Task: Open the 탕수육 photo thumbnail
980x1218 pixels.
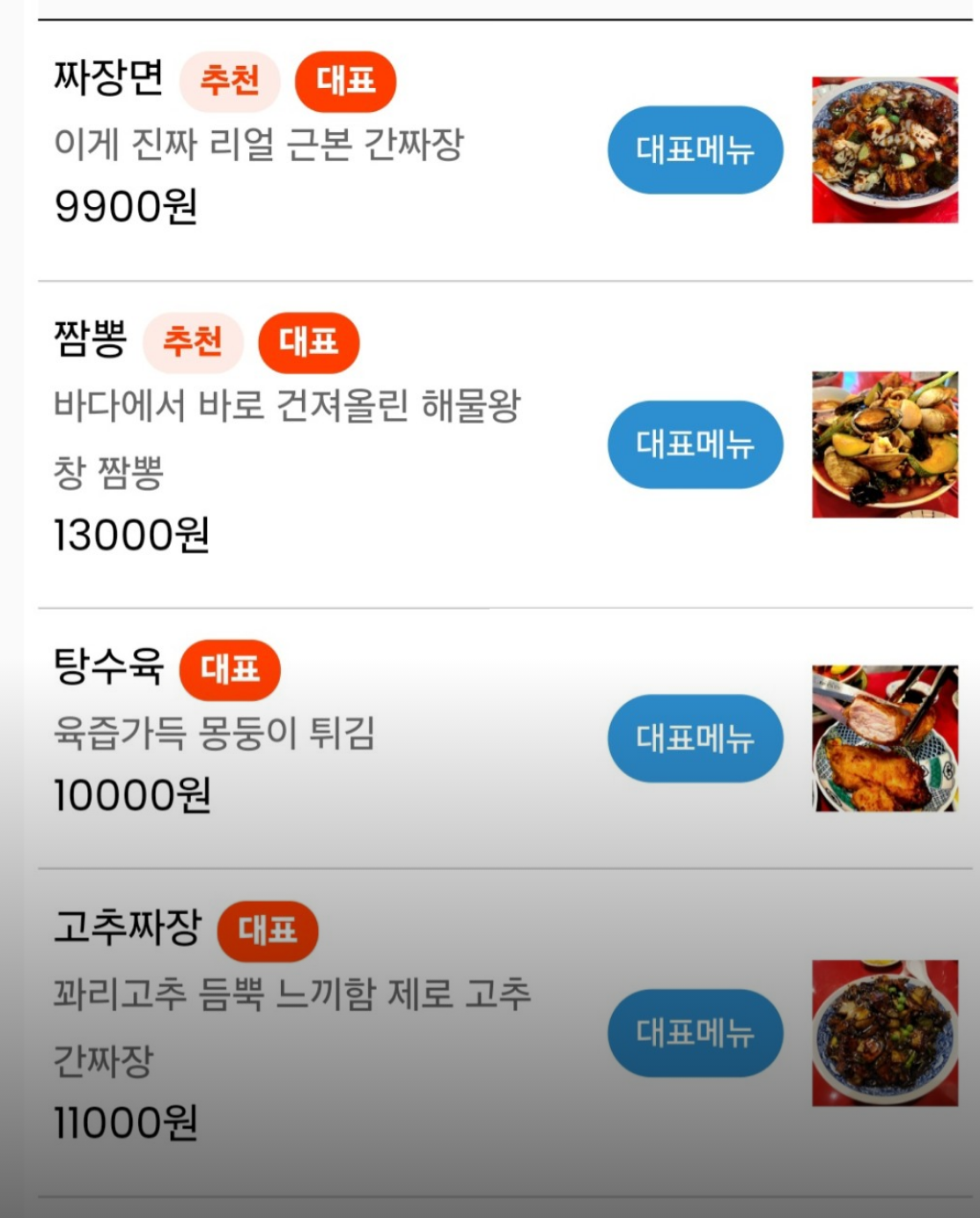Action: coord(884,738)
